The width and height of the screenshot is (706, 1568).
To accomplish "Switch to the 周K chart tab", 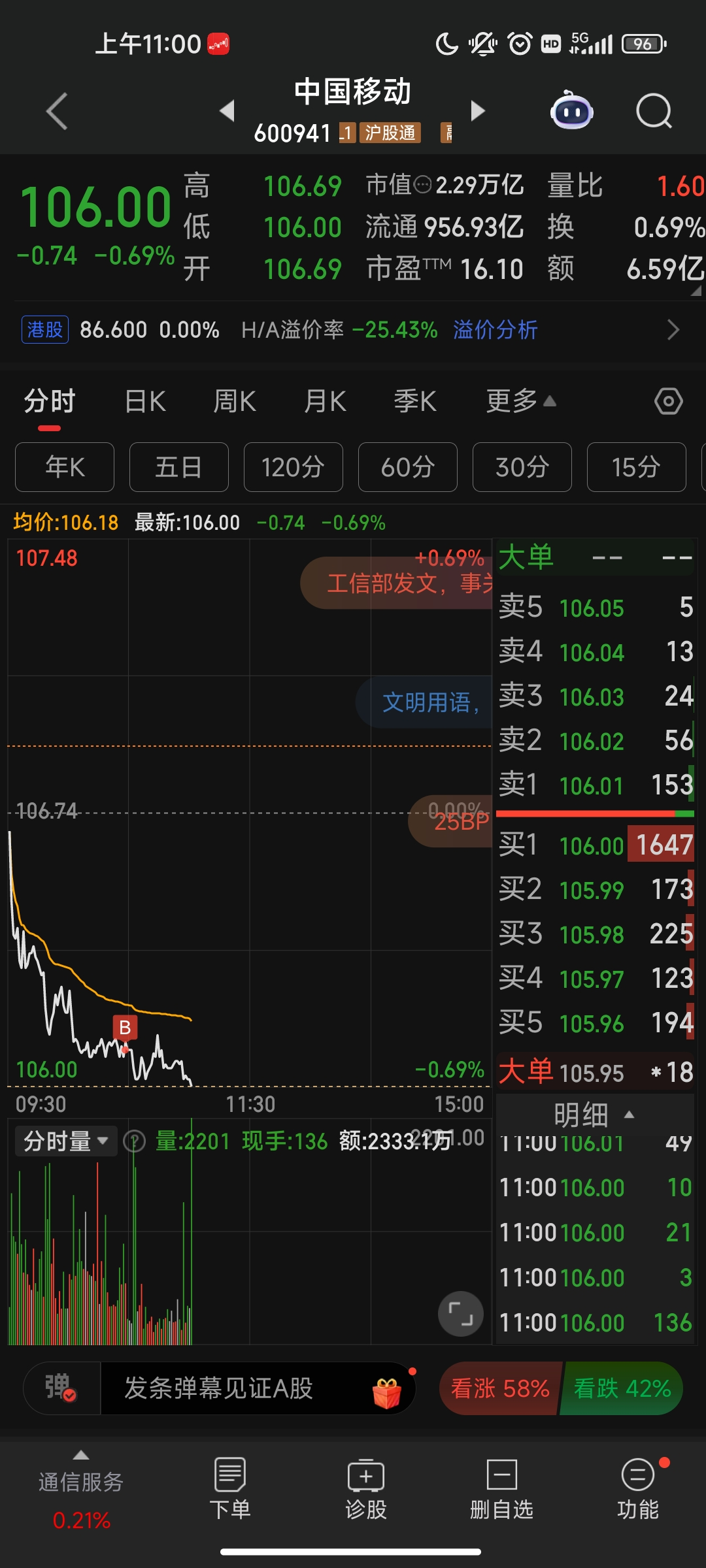I will 235,401.
